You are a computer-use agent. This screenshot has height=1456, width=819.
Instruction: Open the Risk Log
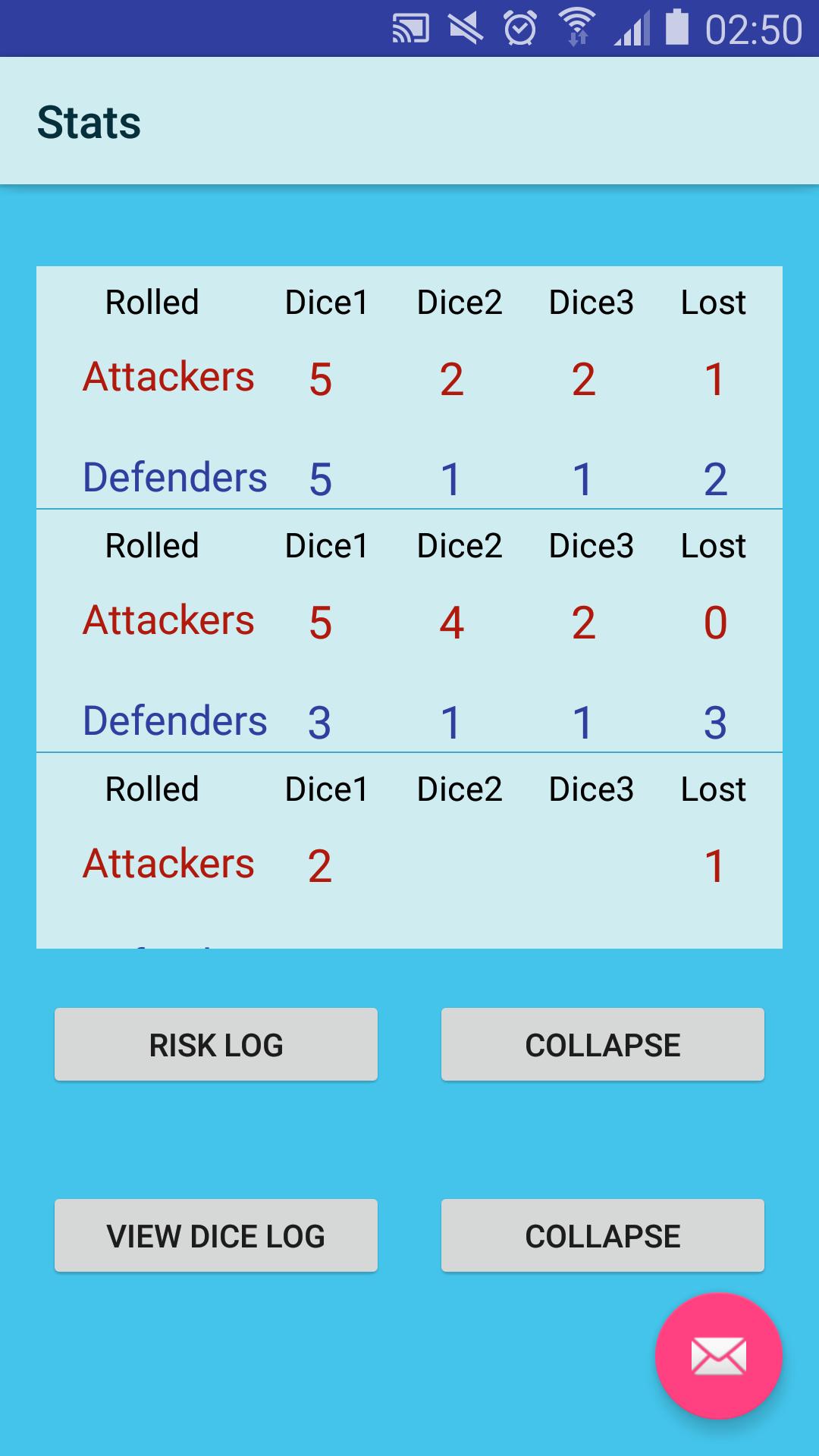coord(215,1044)
